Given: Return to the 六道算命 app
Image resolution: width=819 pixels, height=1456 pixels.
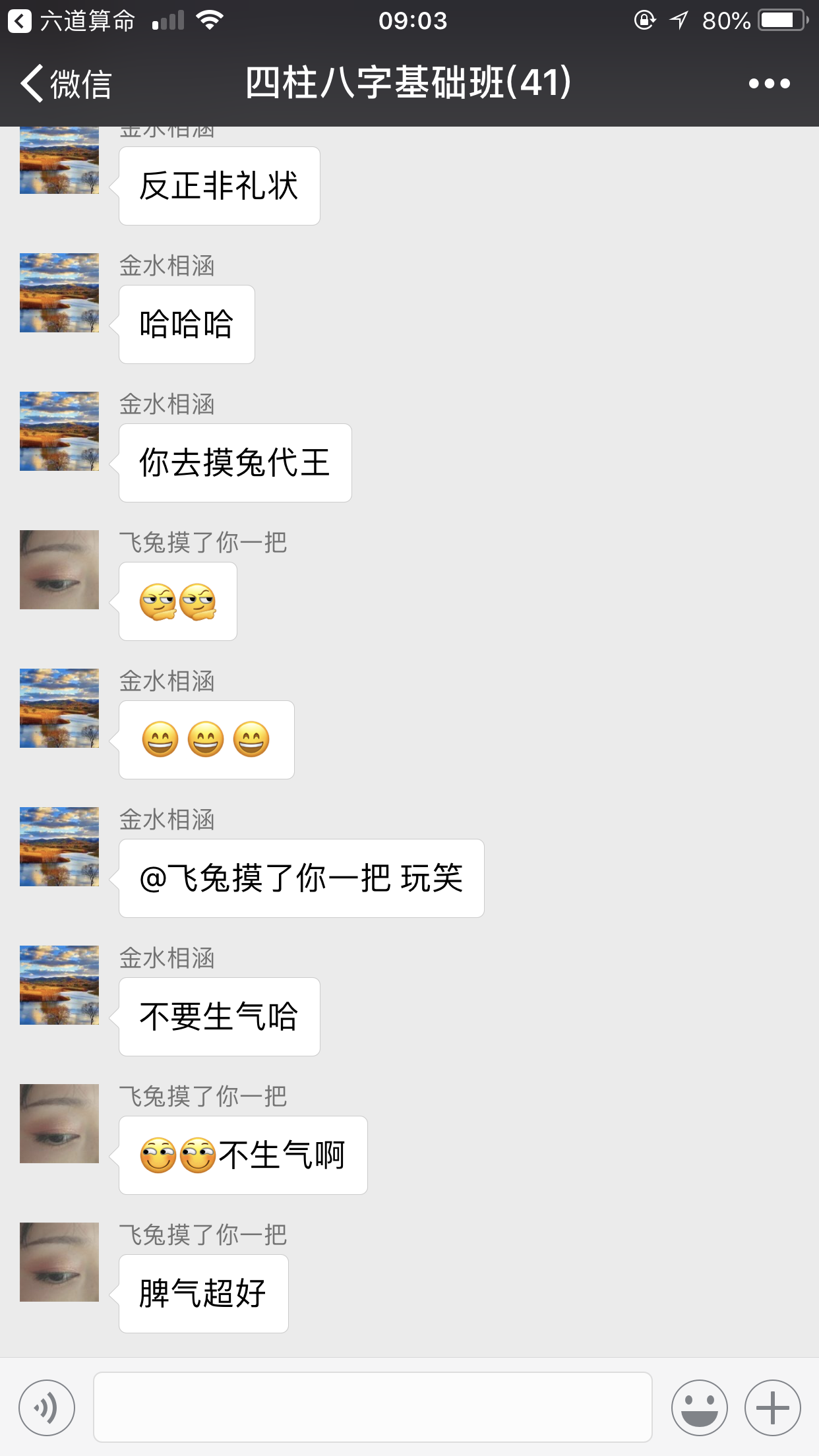Looking at the screenshot, I should click(x=71, y=21).
